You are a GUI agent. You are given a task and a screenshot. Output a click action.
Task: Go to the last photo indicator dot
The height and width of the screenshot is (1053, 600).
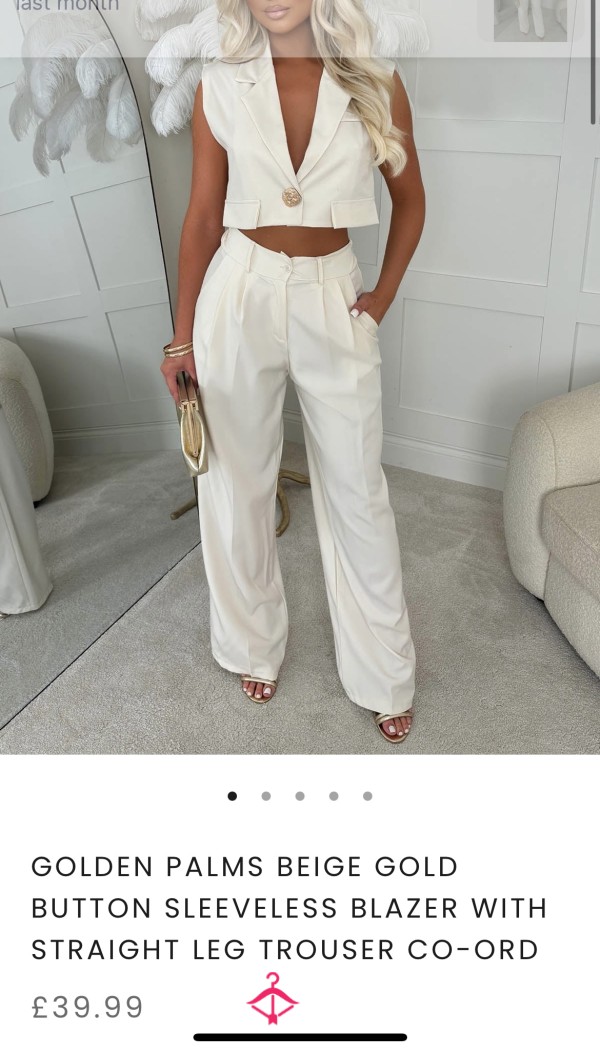[367, 796]
